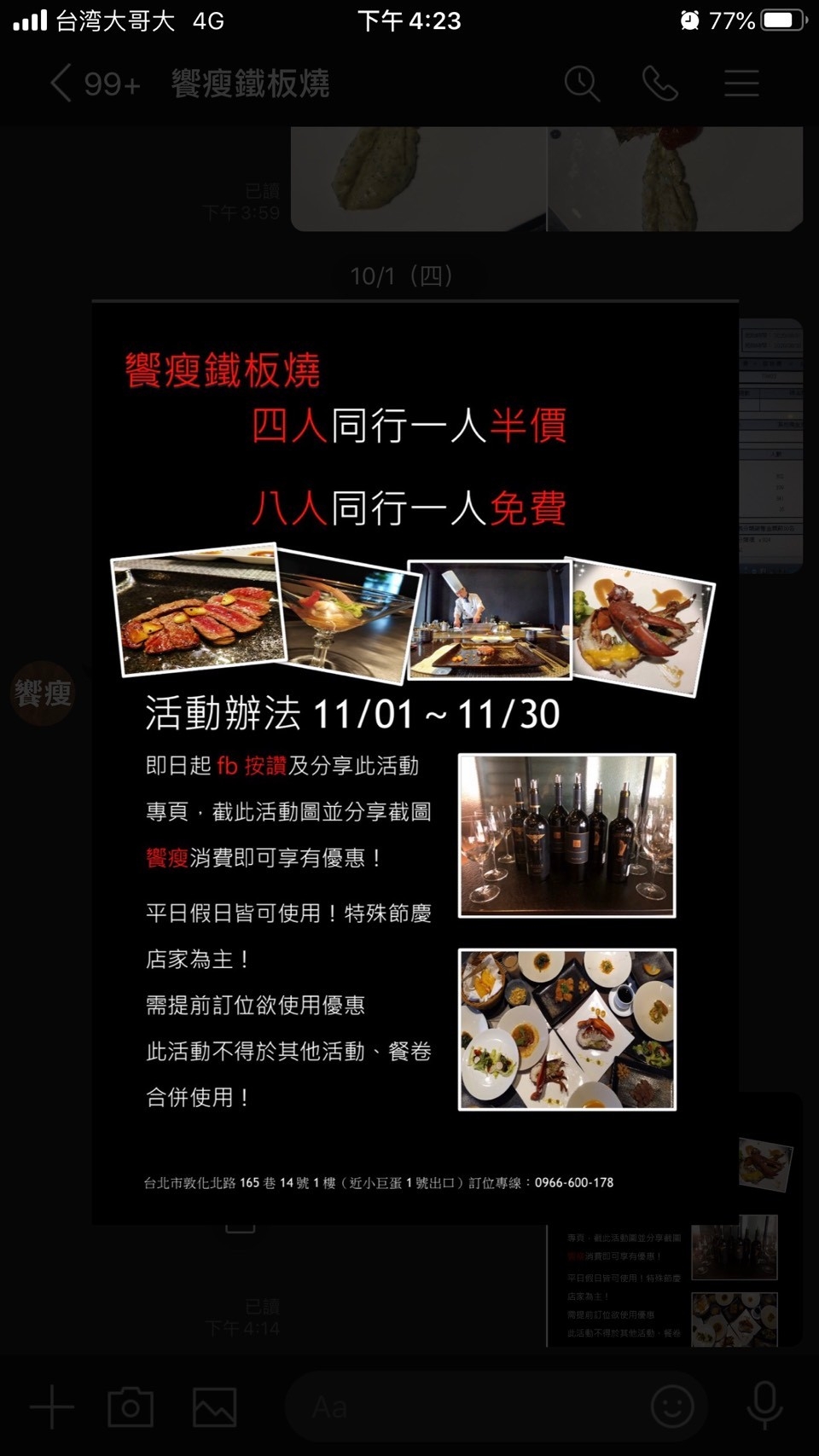Viewport: 819px width, 1456px height.
Task: Open the chat menu
Action: [741, 84]
